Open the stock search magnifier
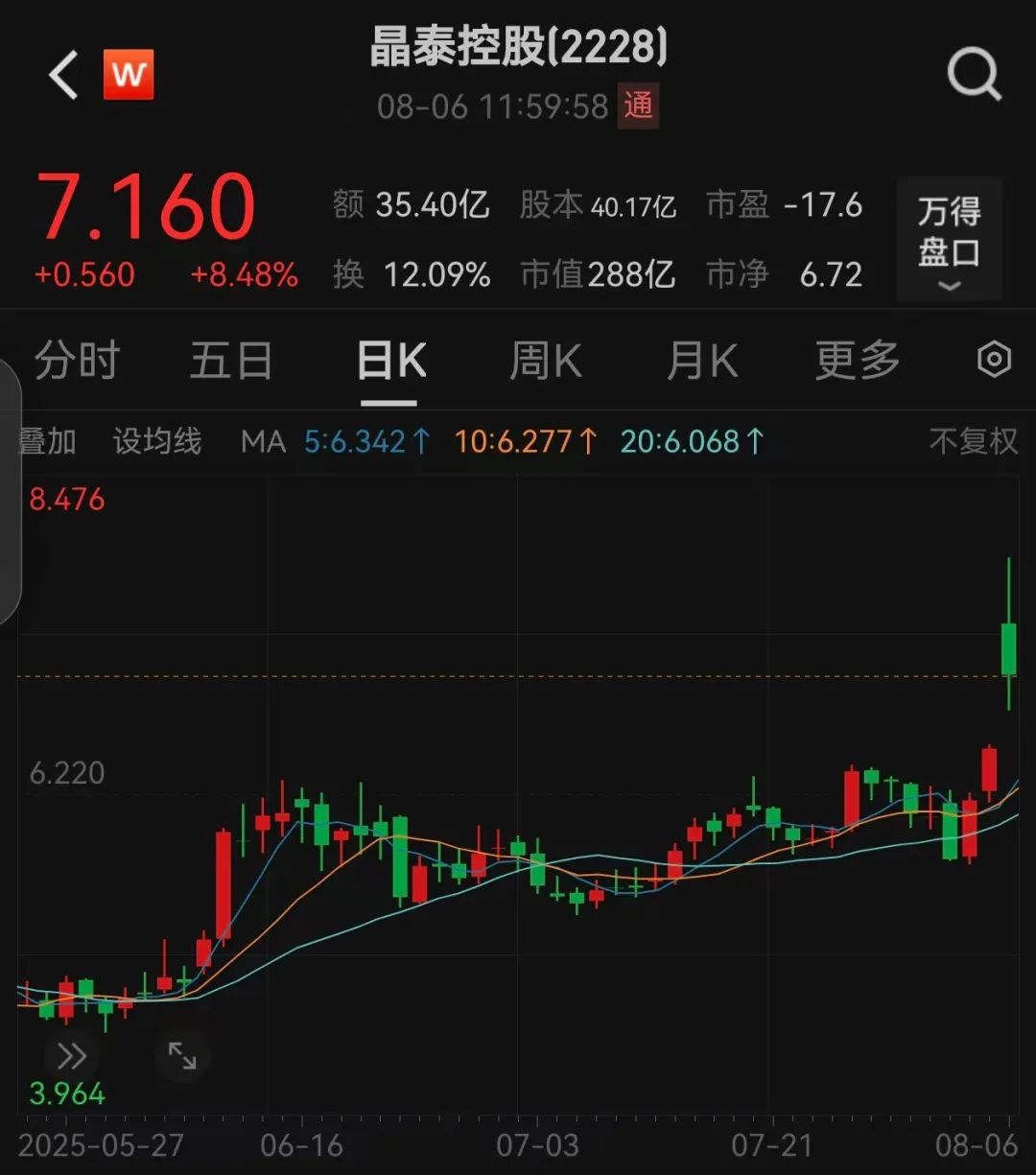This screenshot has width=1036, height=1175. pos(974,75)
